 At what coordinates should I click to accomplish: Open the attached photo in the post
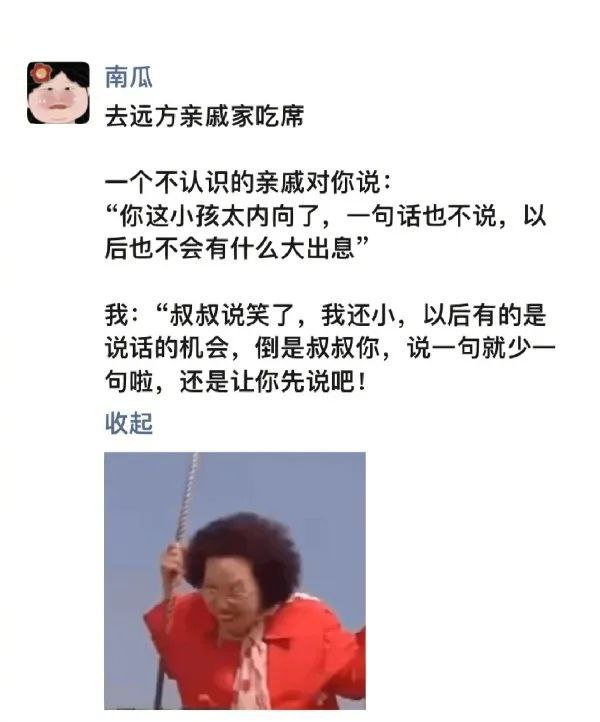pos(235,580)
